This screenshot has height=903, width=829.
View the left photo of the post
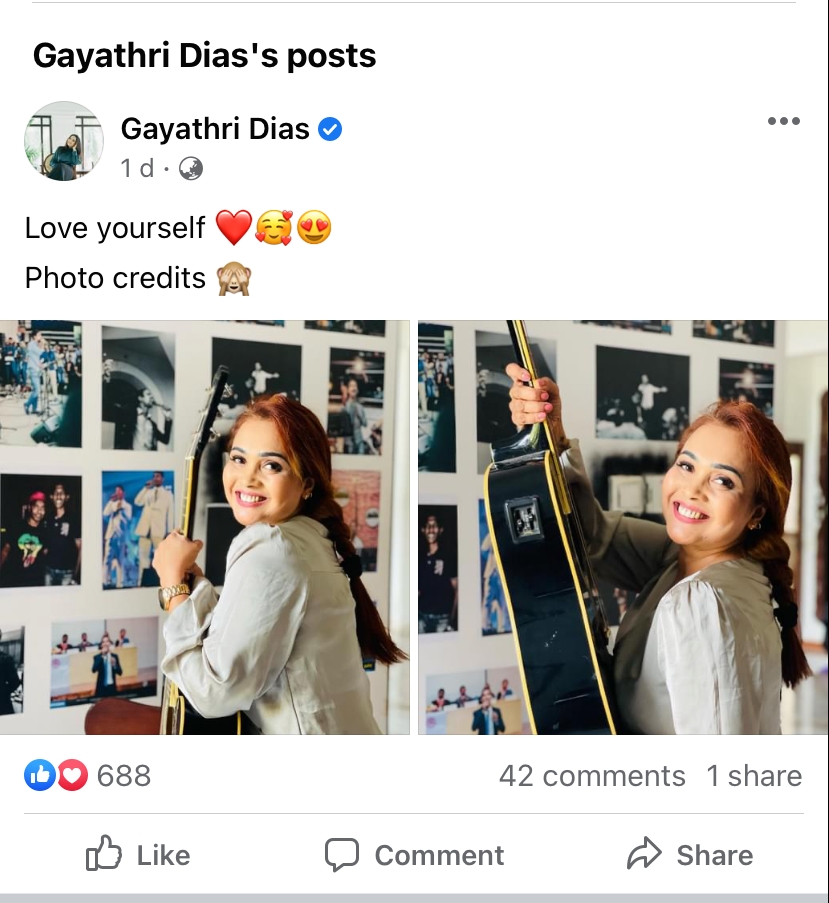click(x=205, y=527)
